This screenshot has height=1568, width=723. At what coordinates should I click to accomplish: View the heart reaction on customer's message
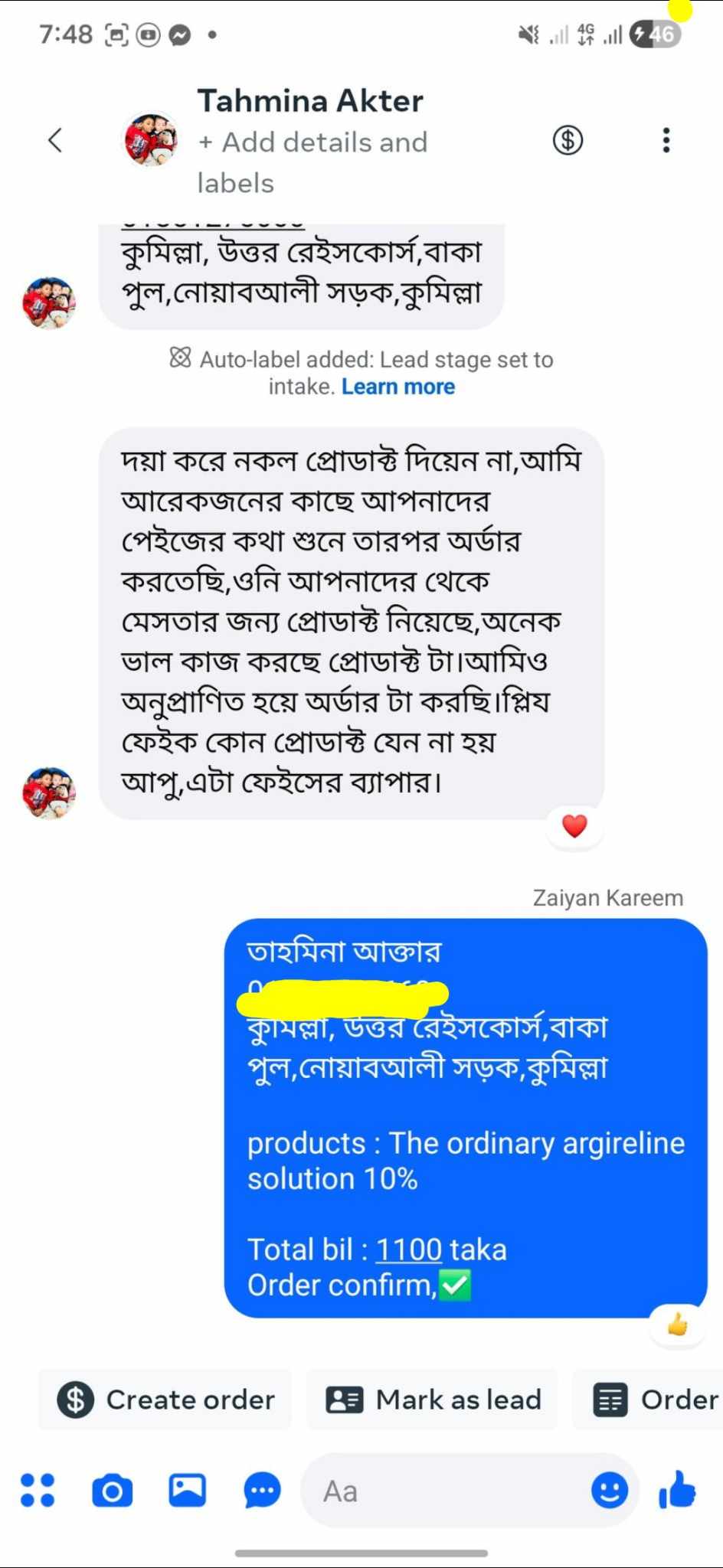coord(574,826)
